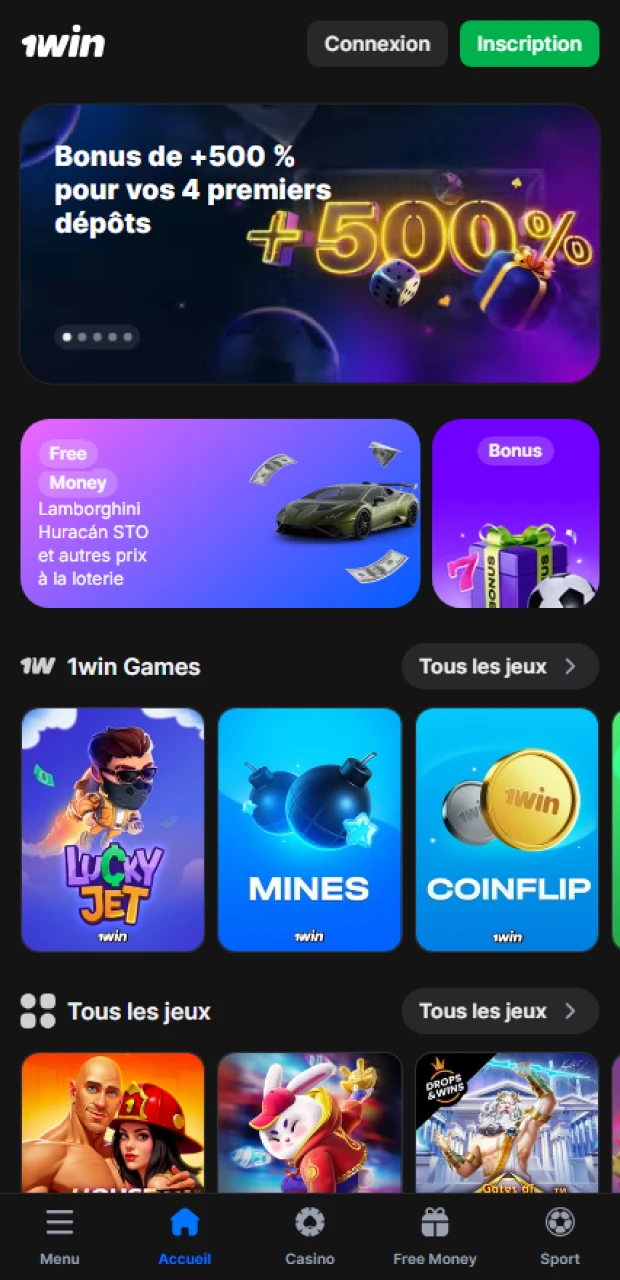Tap the green Inscription button
This screenshot has height=1280, width=620.
click(x=529, y=44)
